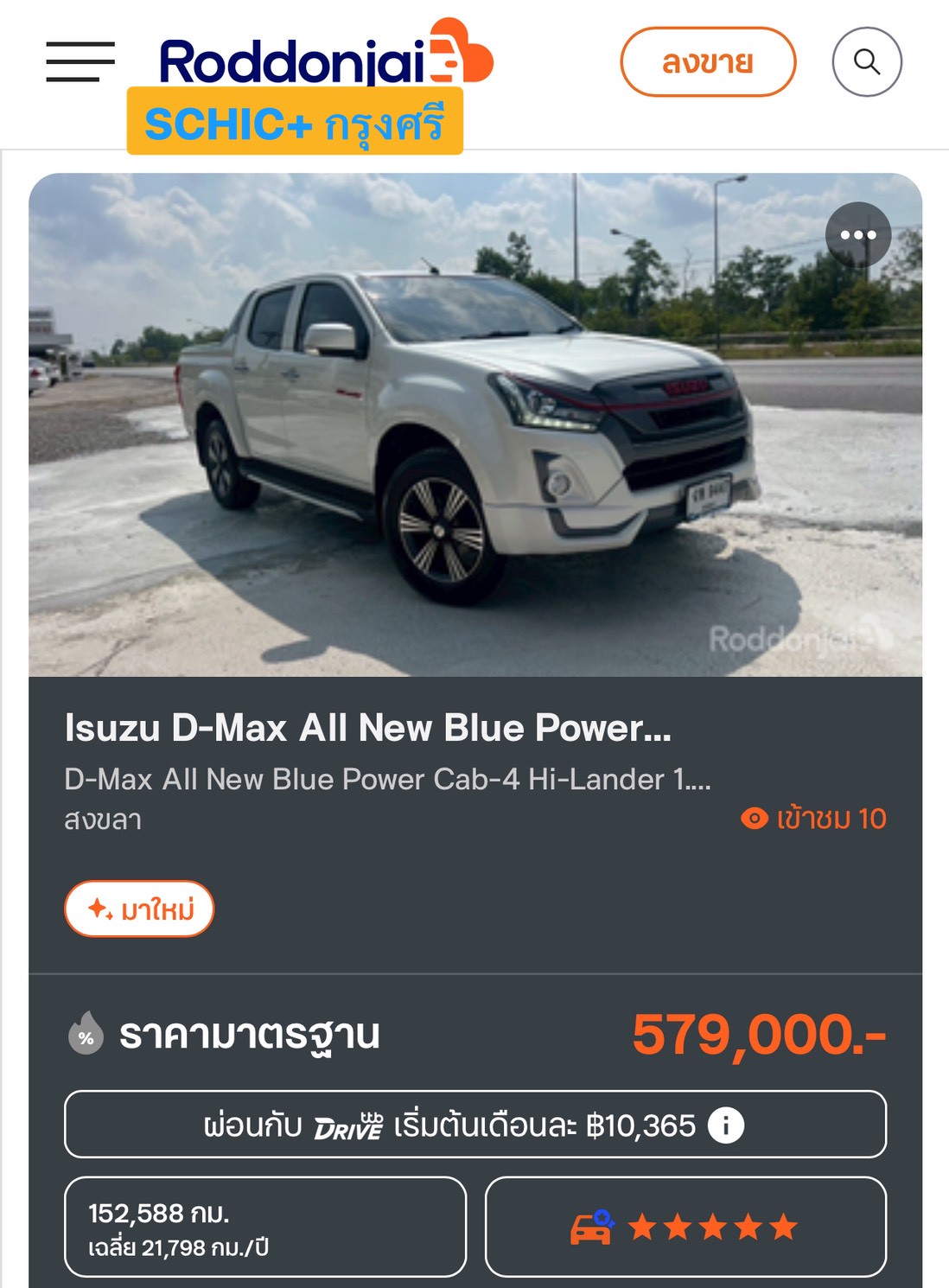Screen dimensions: 949x1288
Task: Open the ผ่อนกับ Drive monthly payment button
Action: coord(449,1125)
